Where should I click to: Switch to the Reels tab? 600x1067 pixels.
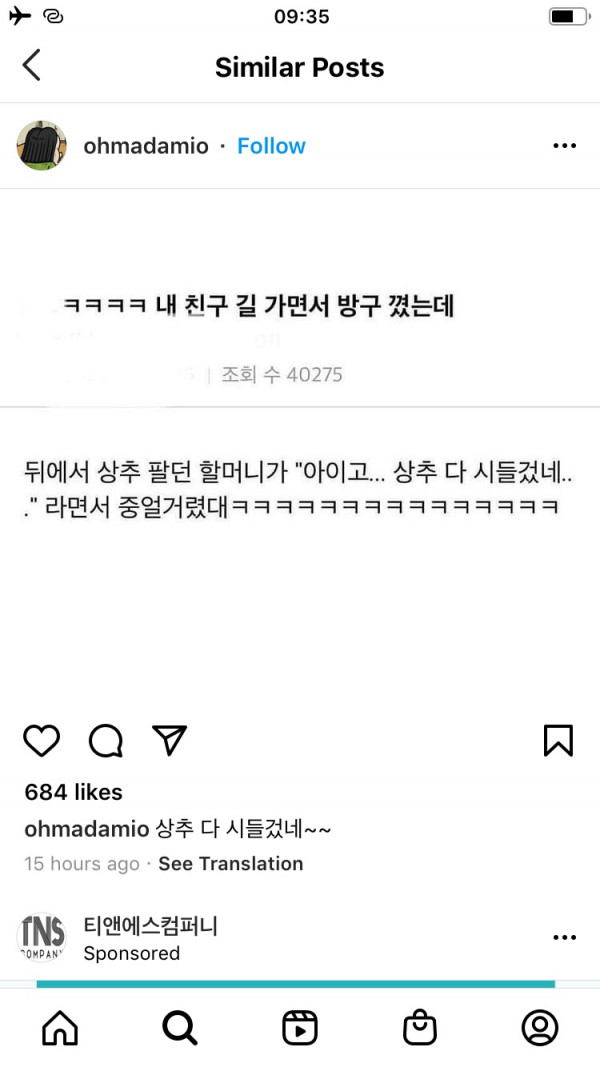pos(300,1027)
